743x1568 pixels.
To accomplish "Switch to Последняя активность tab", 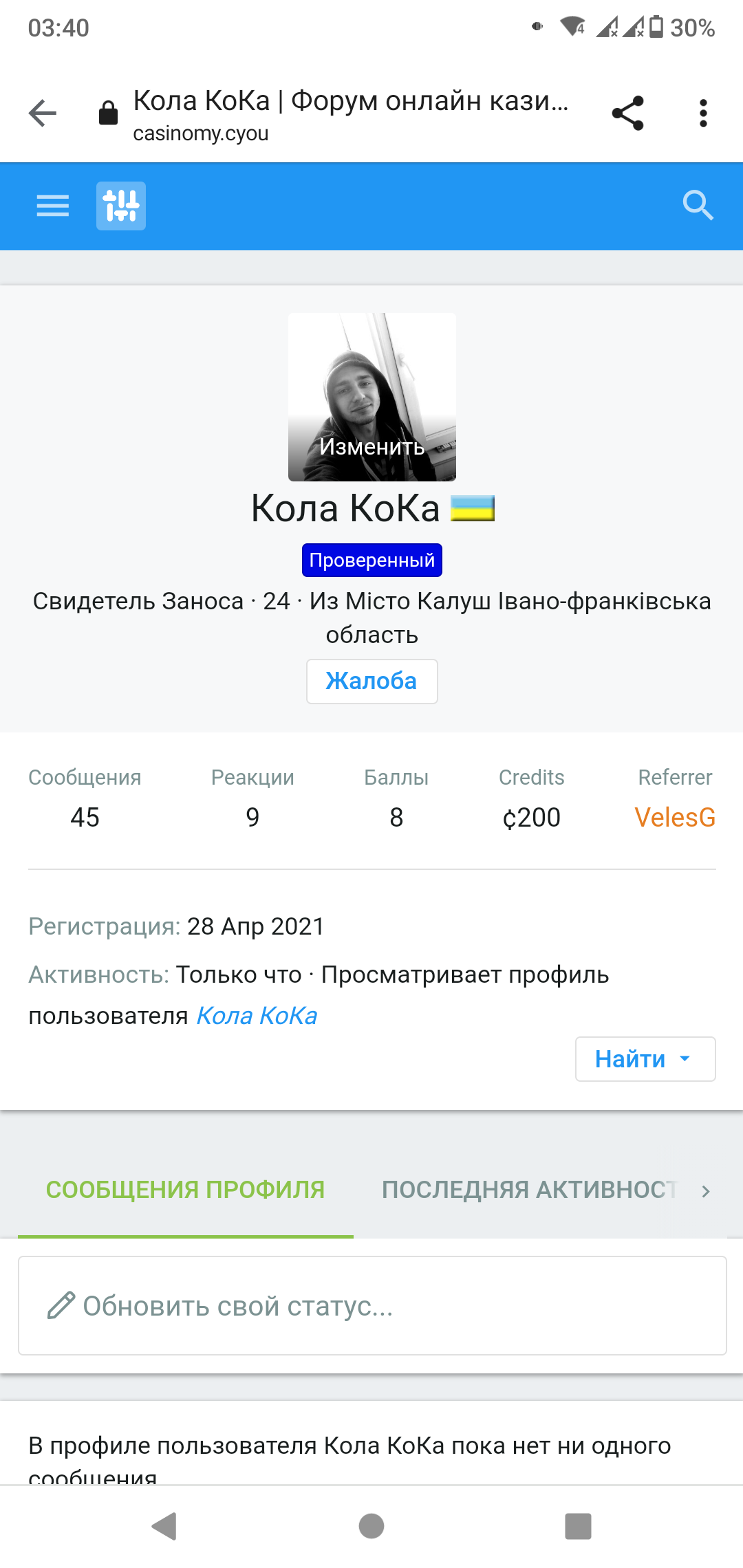I will click(x=528, y=1190).
